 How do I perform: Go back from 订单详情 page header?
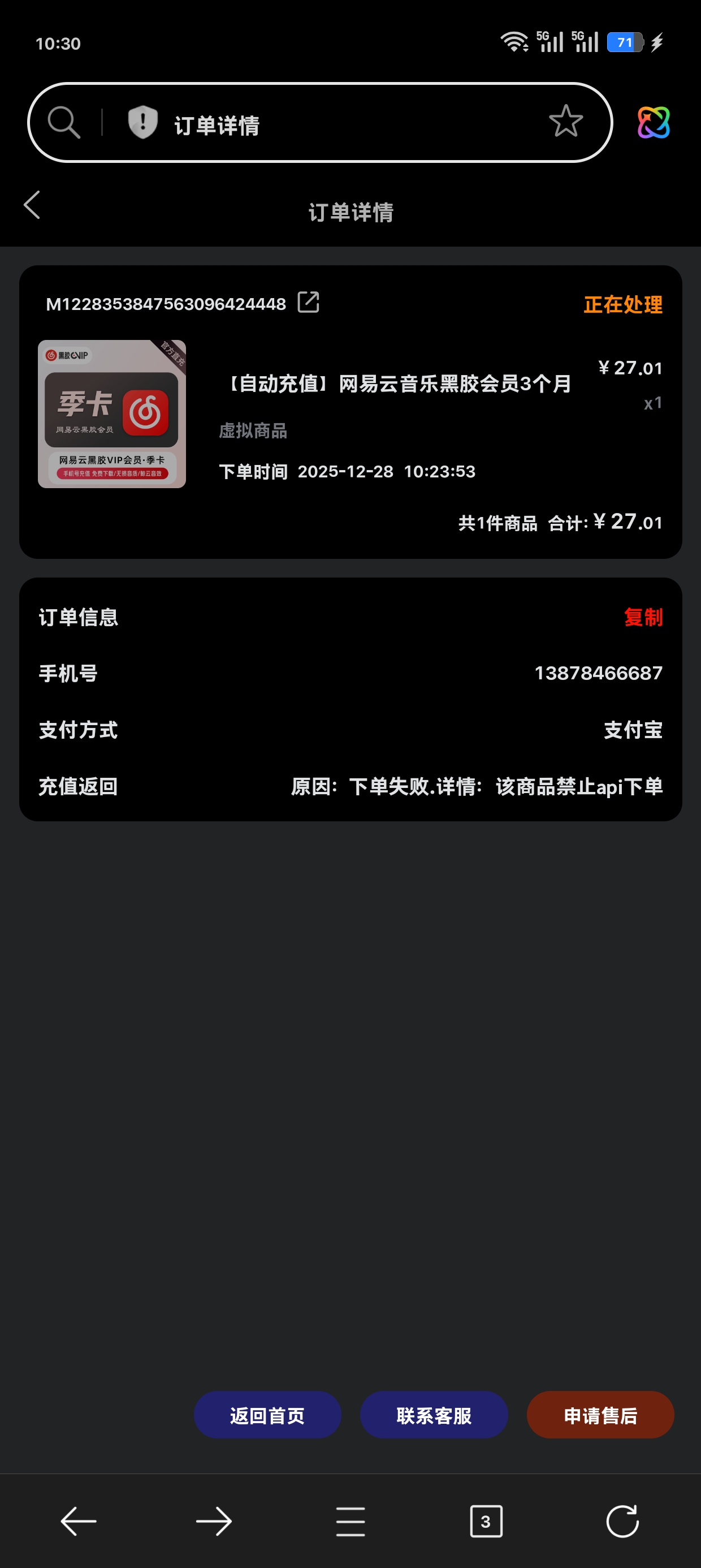(32, 205)
